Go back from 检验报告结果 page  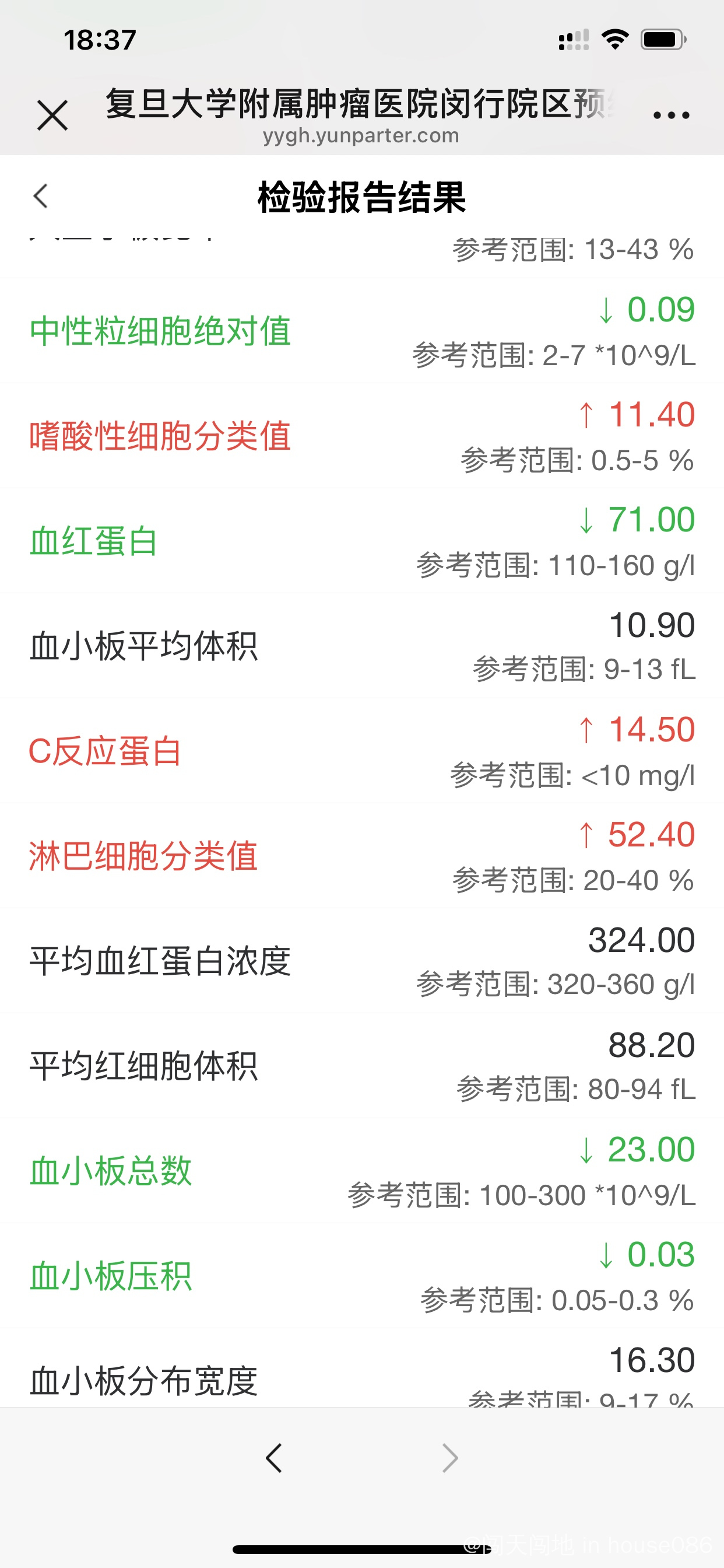point(40,196)
